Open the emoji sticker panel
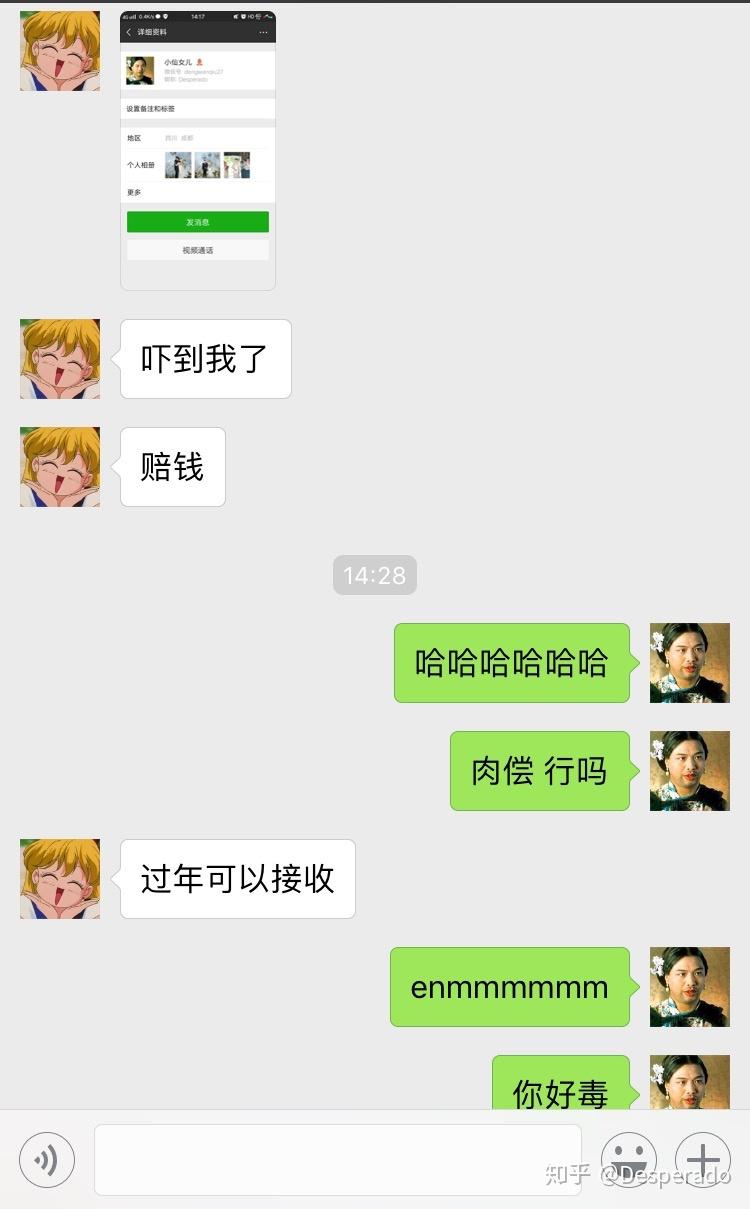Viewport: 750px width, 1209px height. click(x=628, y=1160)
